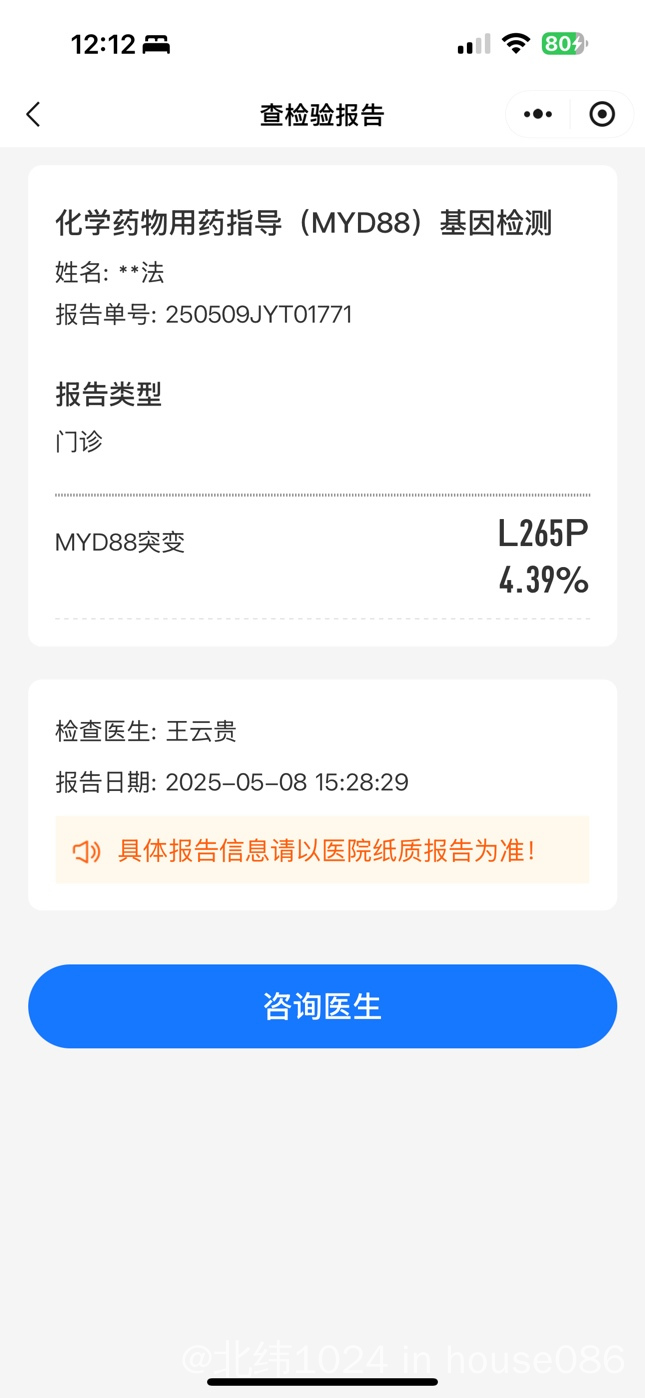Tap the 咨询医生 button

322,1006
